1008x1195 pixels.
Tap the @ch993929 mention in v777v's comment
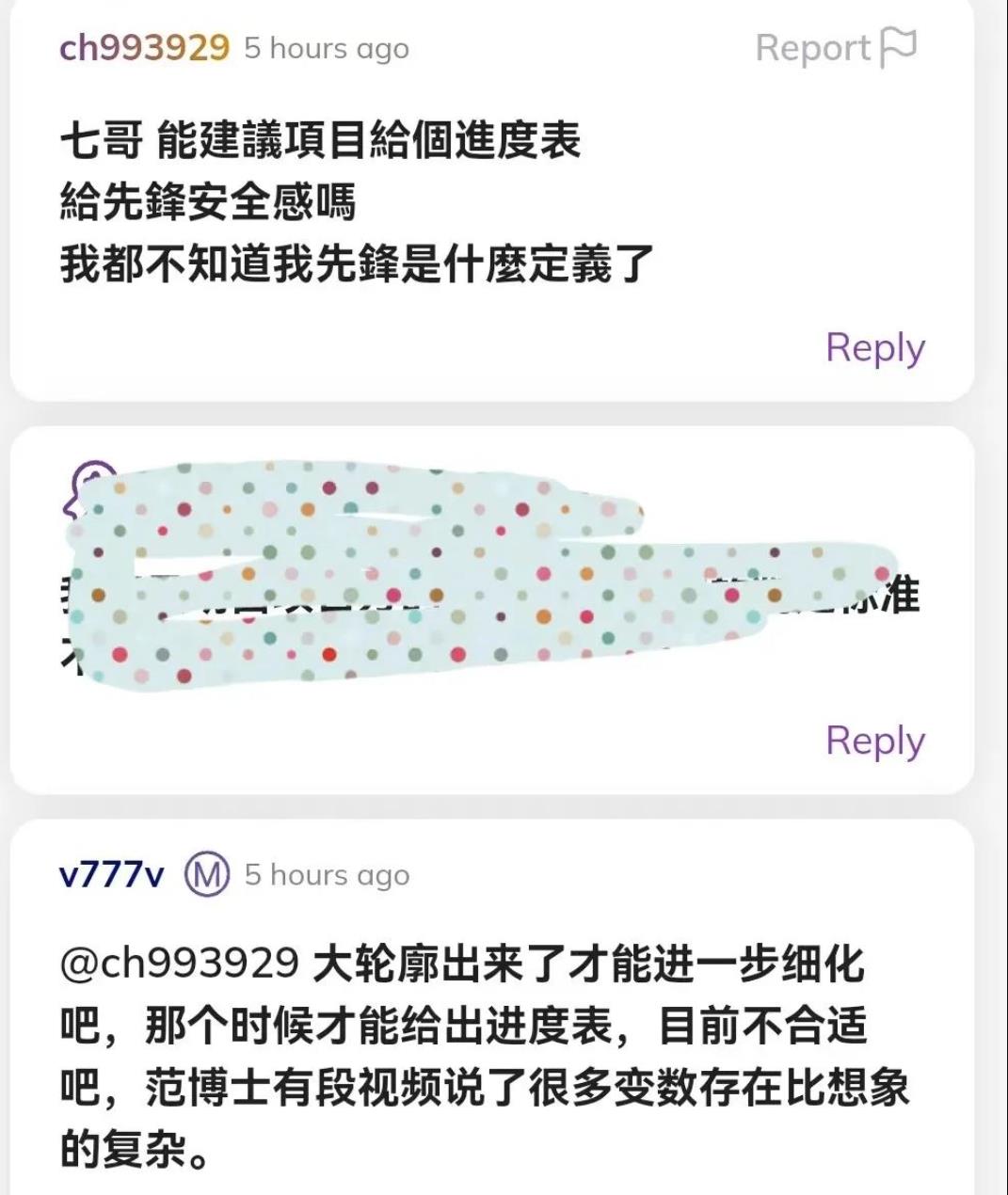pyautogui.click(x=179, y=964)
